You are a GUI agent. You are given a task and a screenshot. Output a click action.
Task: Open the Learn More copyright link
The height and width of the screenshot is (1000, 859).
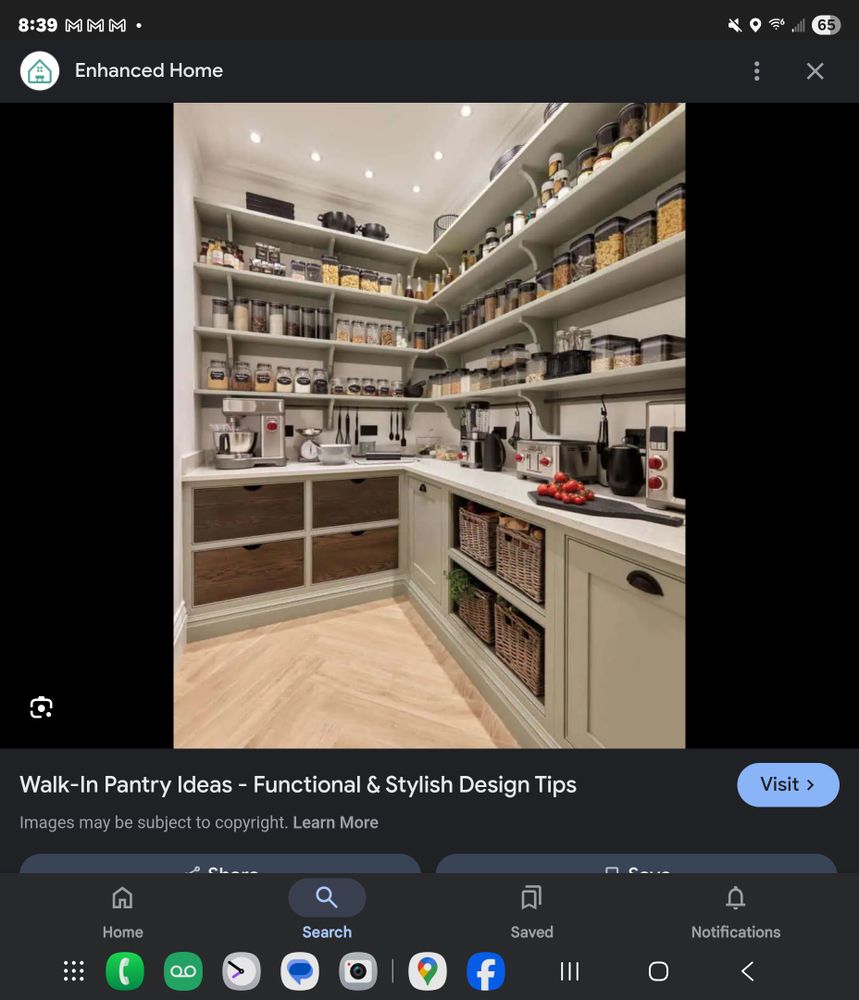[x=335, y=823]
